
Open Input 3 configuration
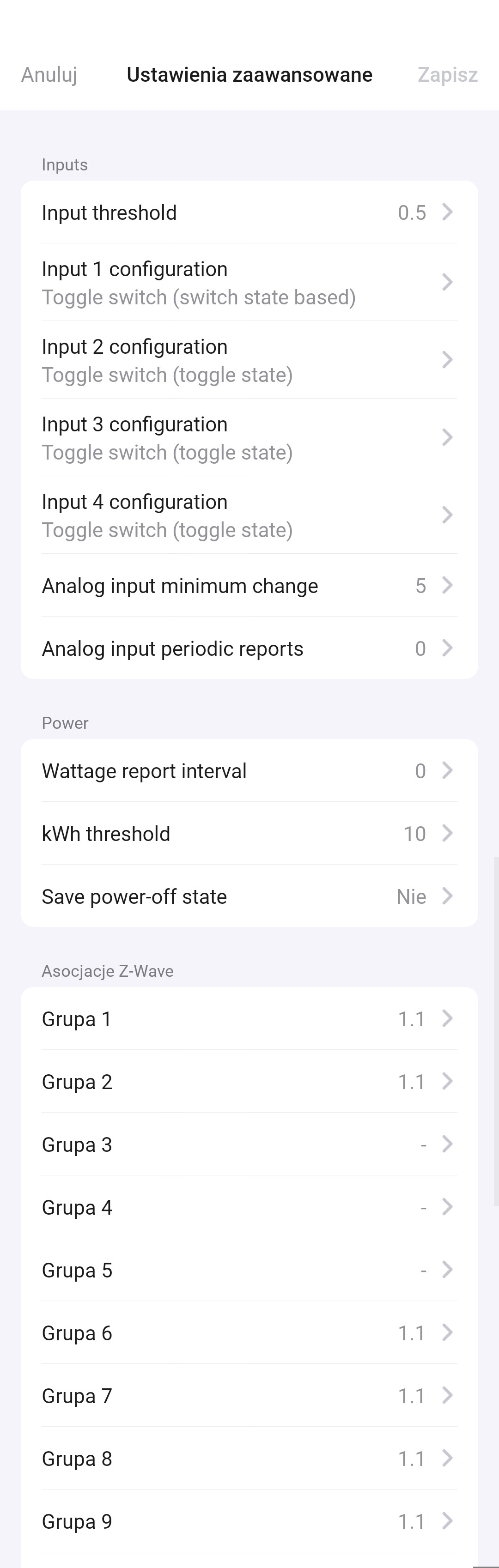click(x=249, y=438)
